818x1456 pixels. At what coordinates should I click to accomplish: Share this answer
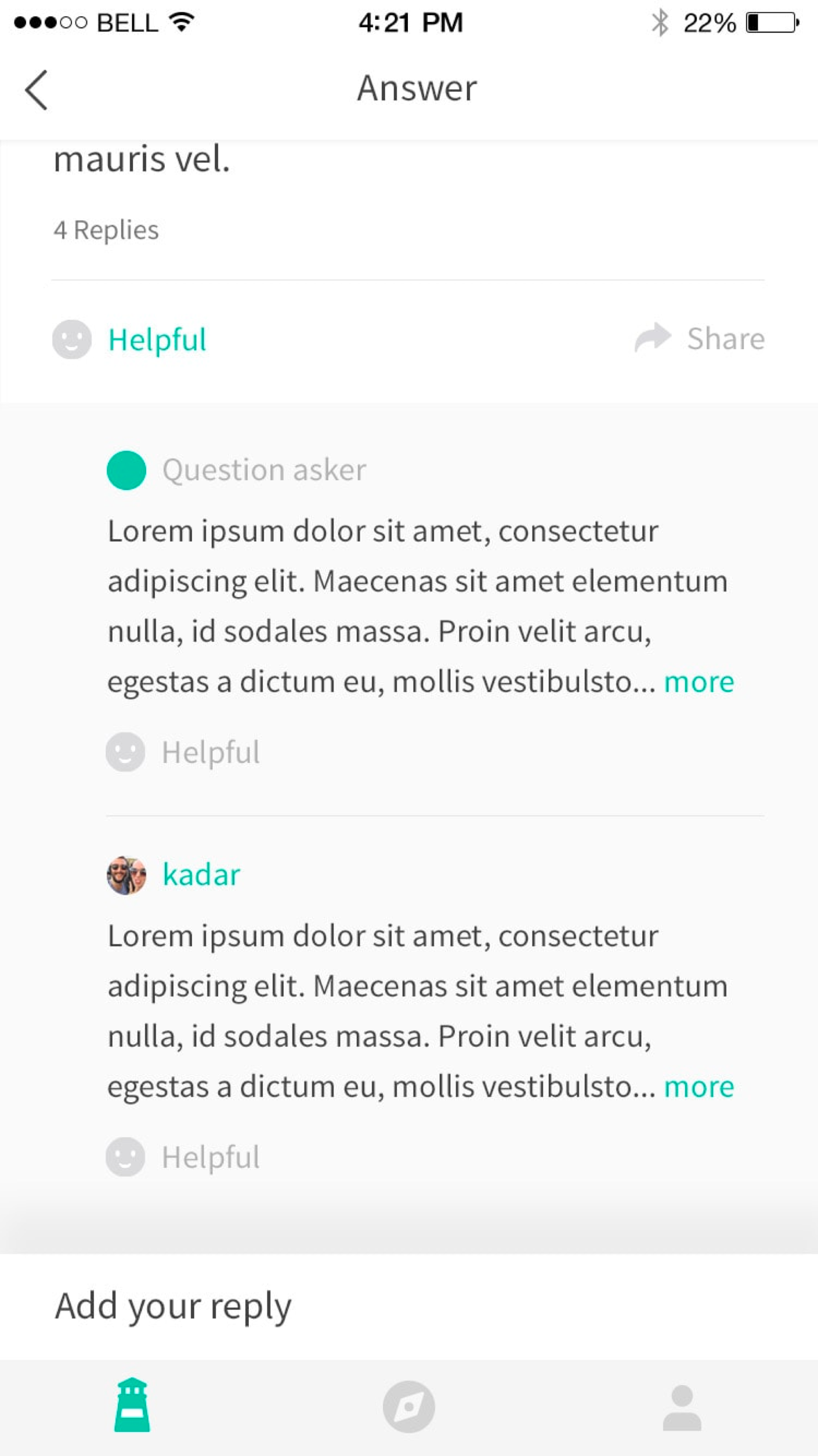click(700, 338)
